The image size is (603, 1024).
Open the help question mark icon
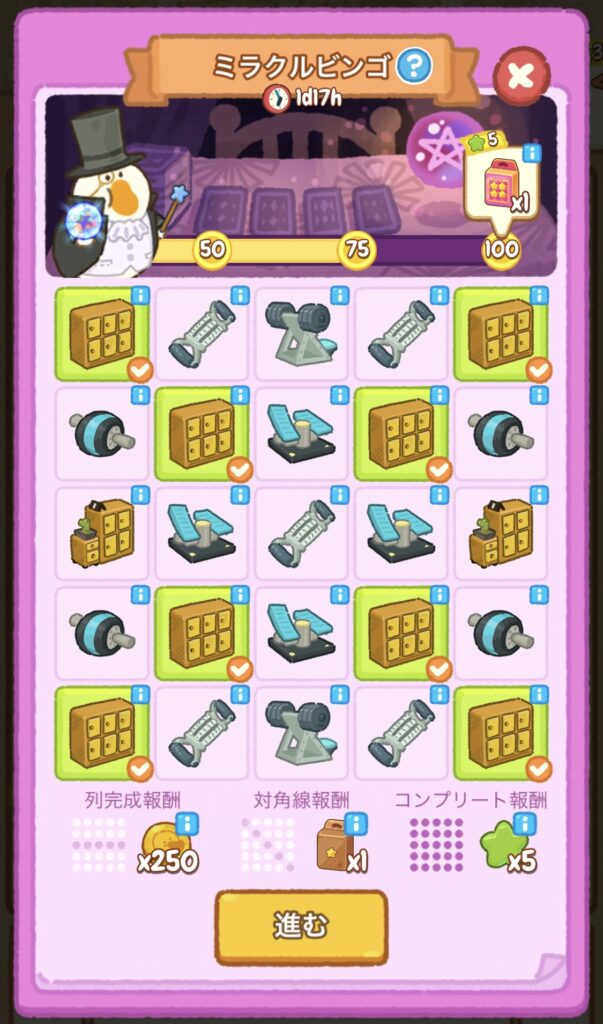(412, 67)
